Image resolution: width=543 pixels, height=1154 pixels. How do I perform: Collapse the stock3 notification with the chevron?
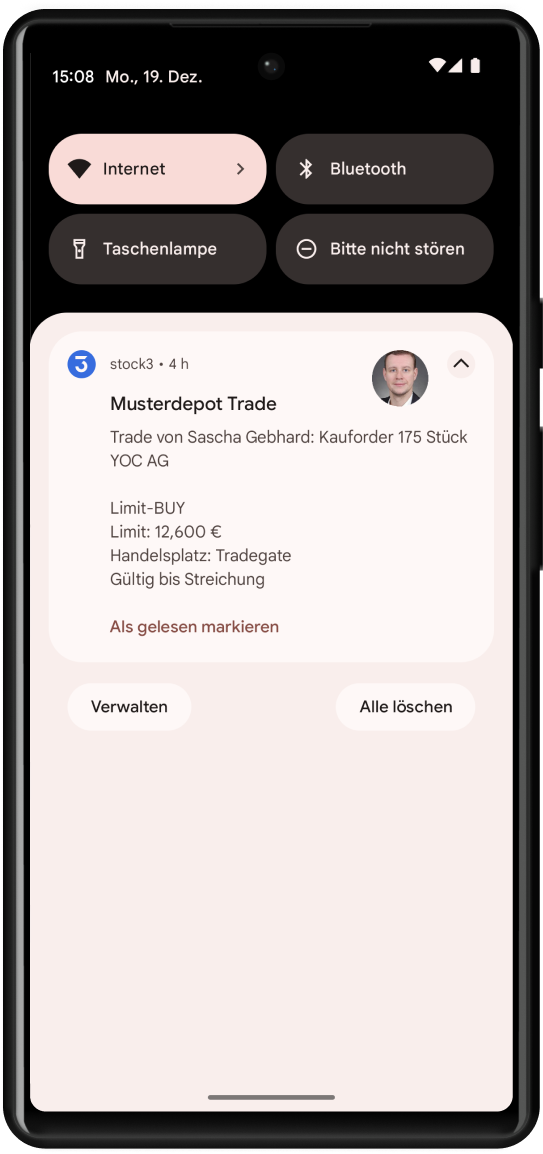[461, 364]
